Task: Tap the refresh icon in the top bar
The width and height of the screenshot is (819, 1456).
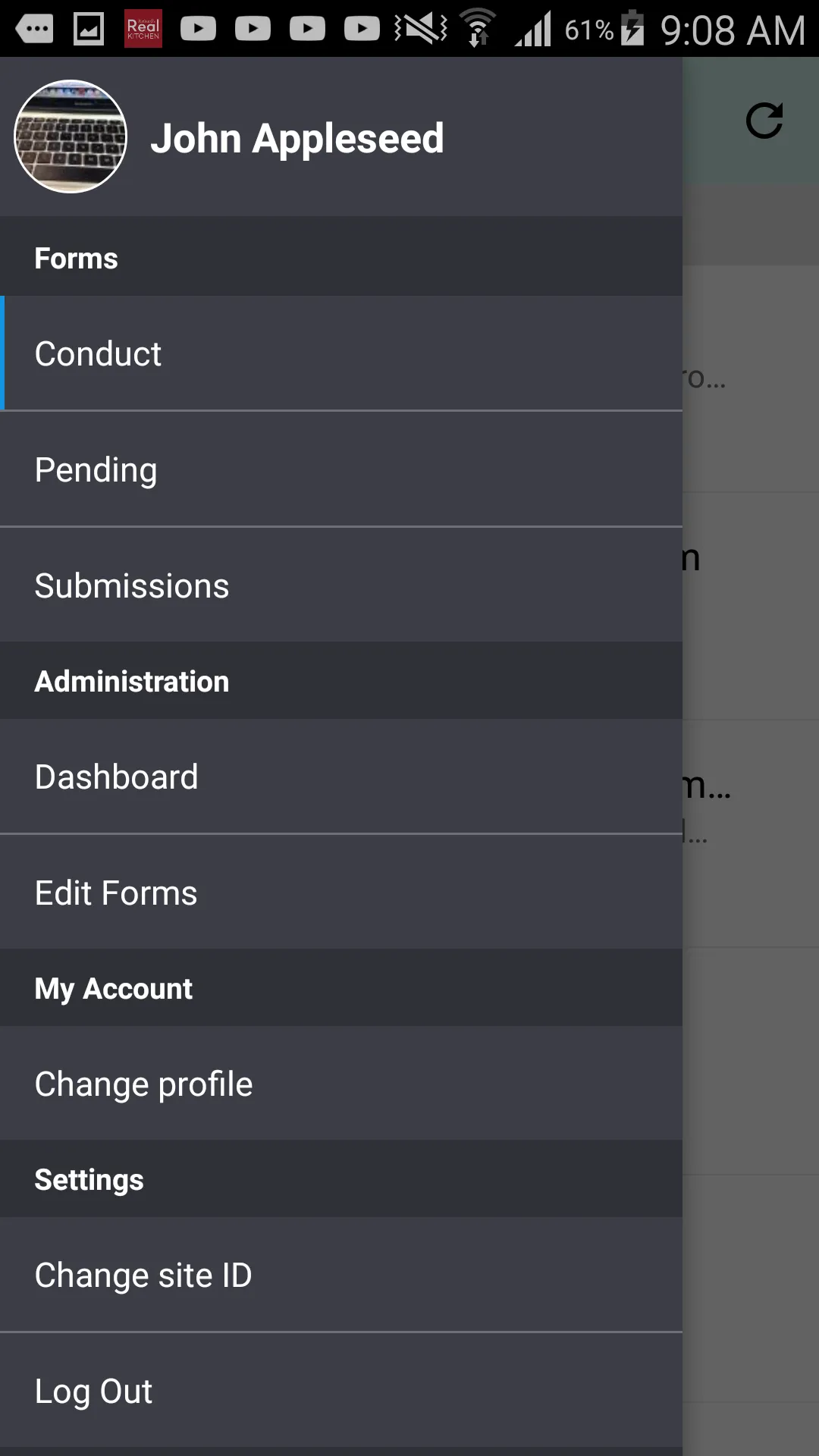Action: pos(764,121)
